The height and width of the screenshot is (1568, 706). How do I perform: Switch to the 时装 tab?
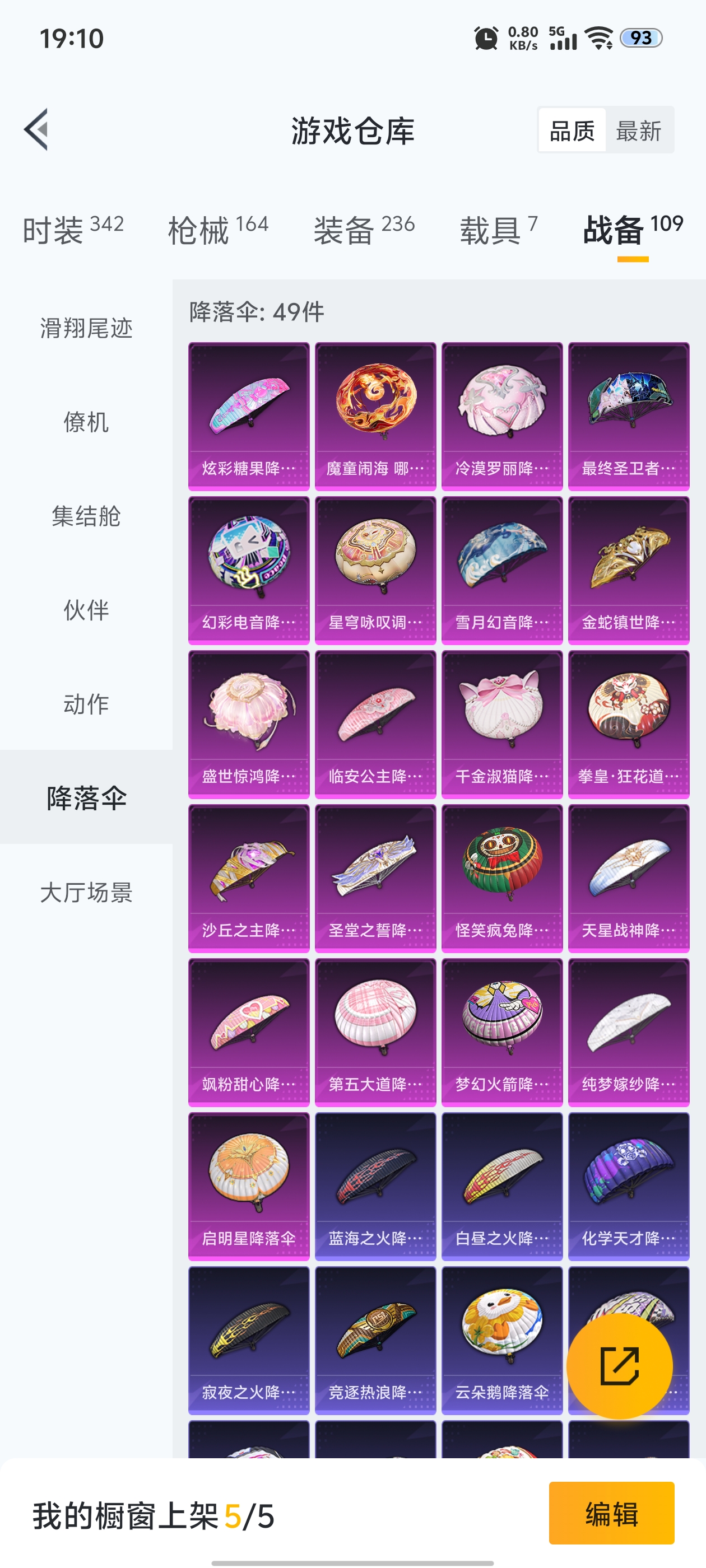72,230
